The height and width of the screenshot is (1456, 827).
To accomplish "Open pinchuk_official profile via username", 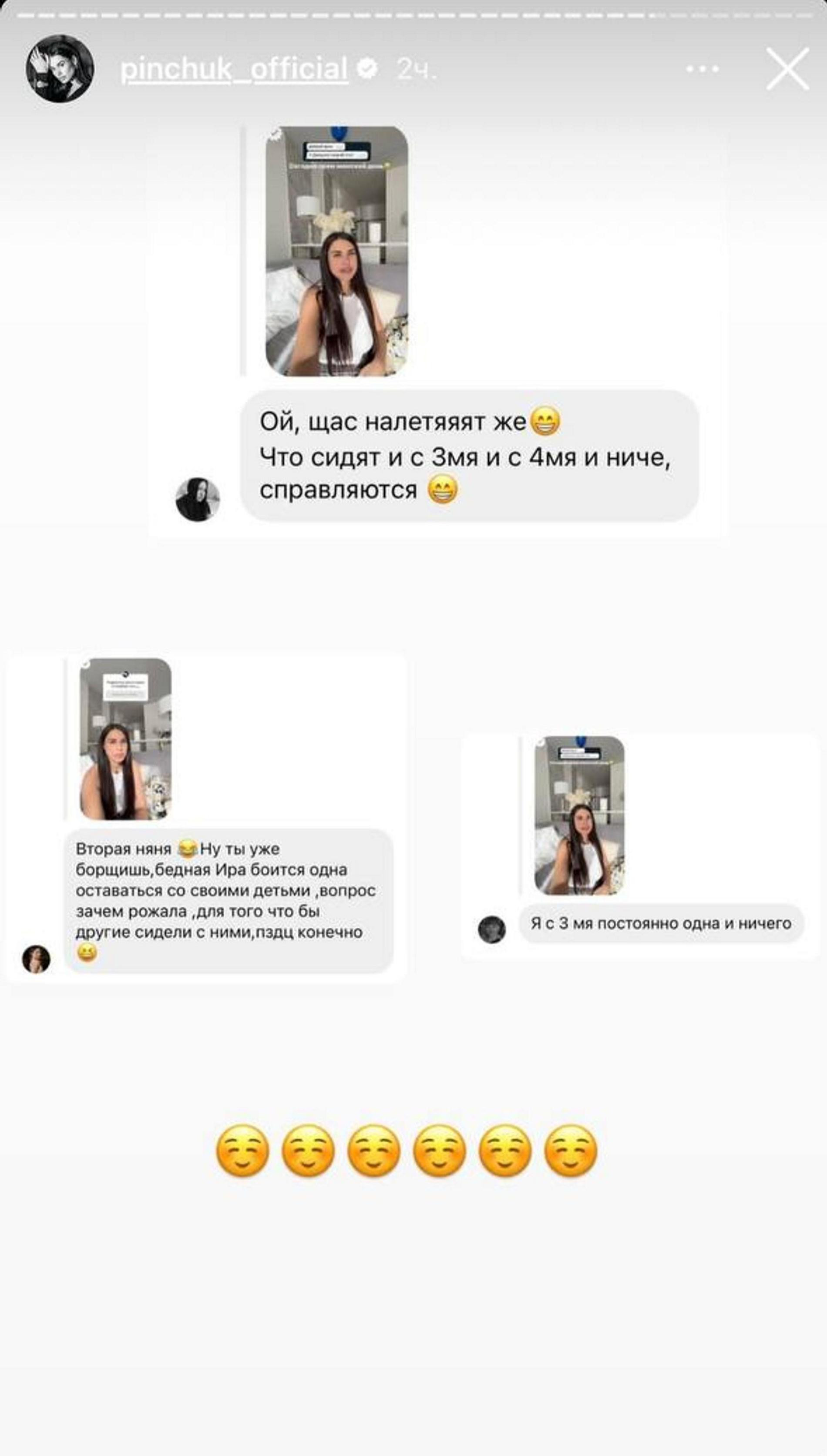I will point(234,69).
